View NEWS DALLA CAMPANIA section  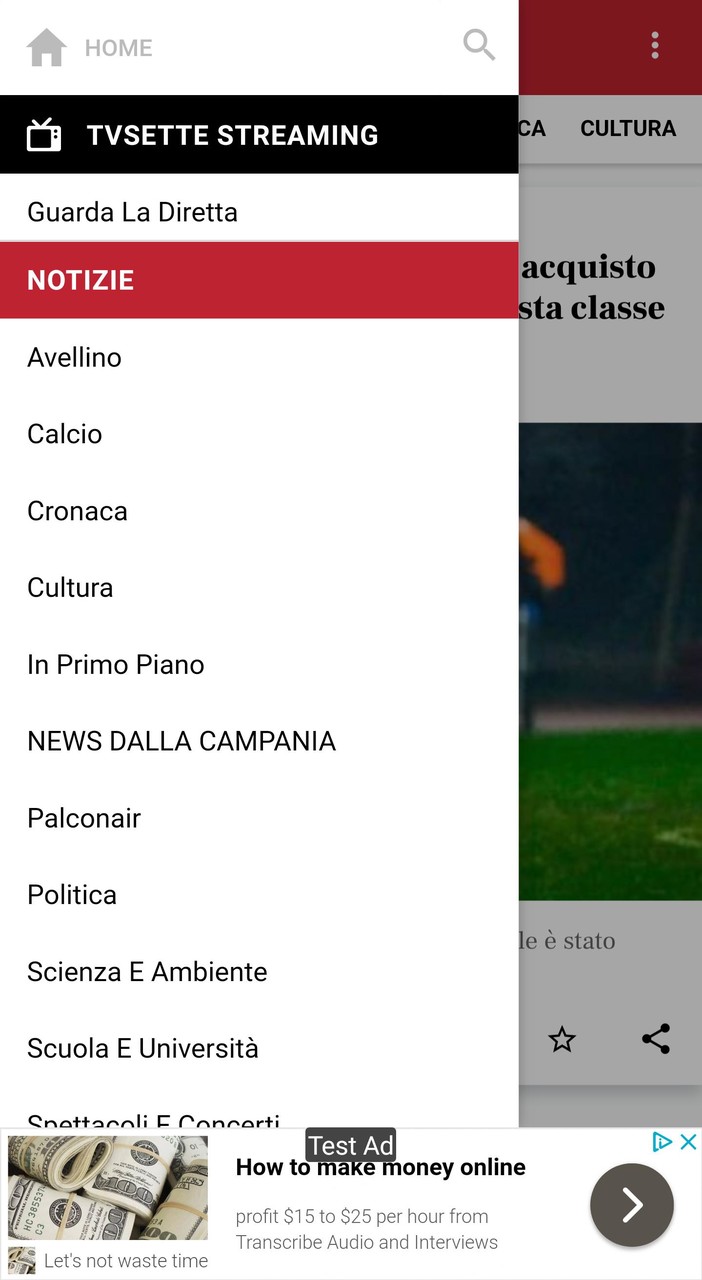pos(181,741)
